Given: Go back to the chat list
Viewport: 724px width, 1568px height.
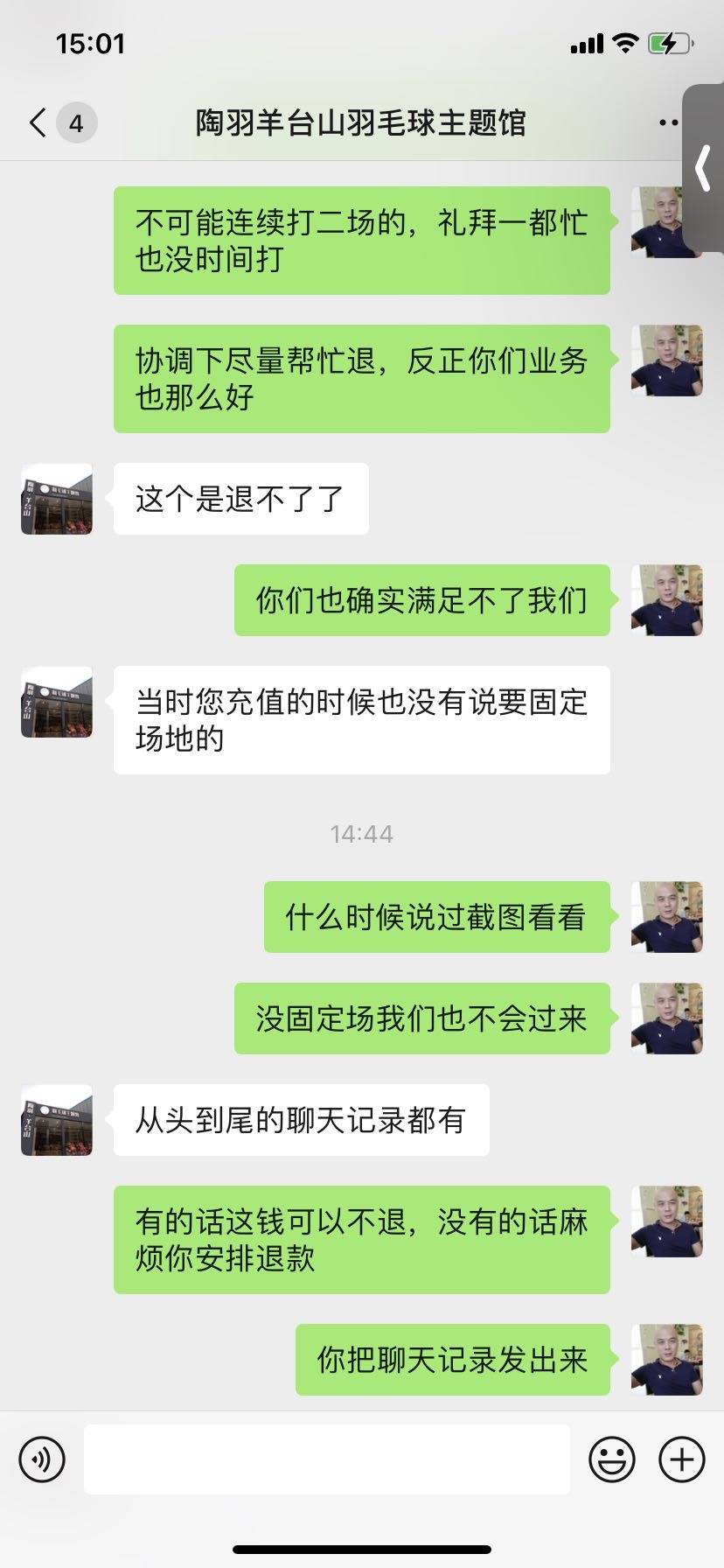Looking at the screenshot, I should (x=38, y=122).
